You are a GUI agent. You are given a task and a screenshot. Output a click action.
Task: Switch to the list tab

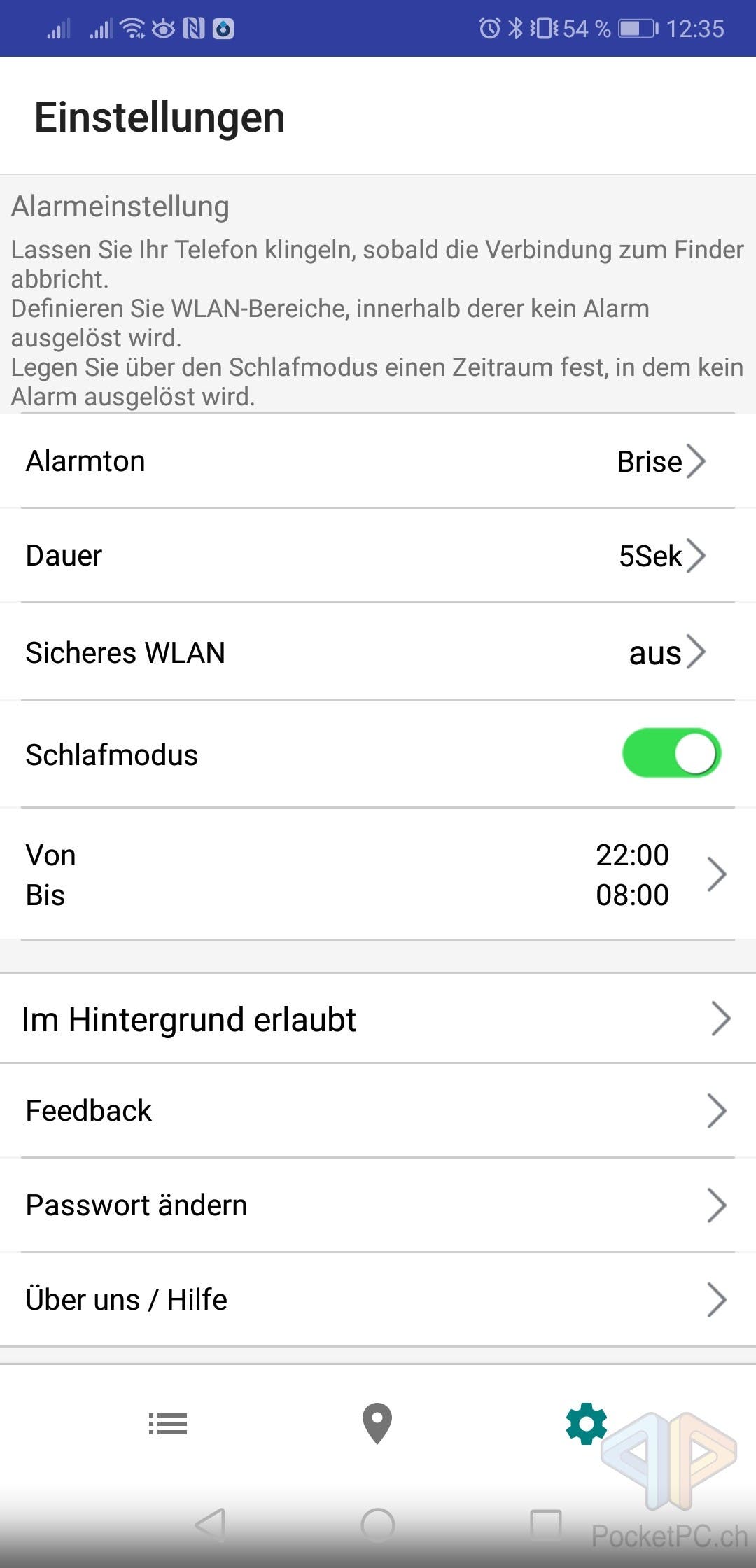tap(168, 1424)
